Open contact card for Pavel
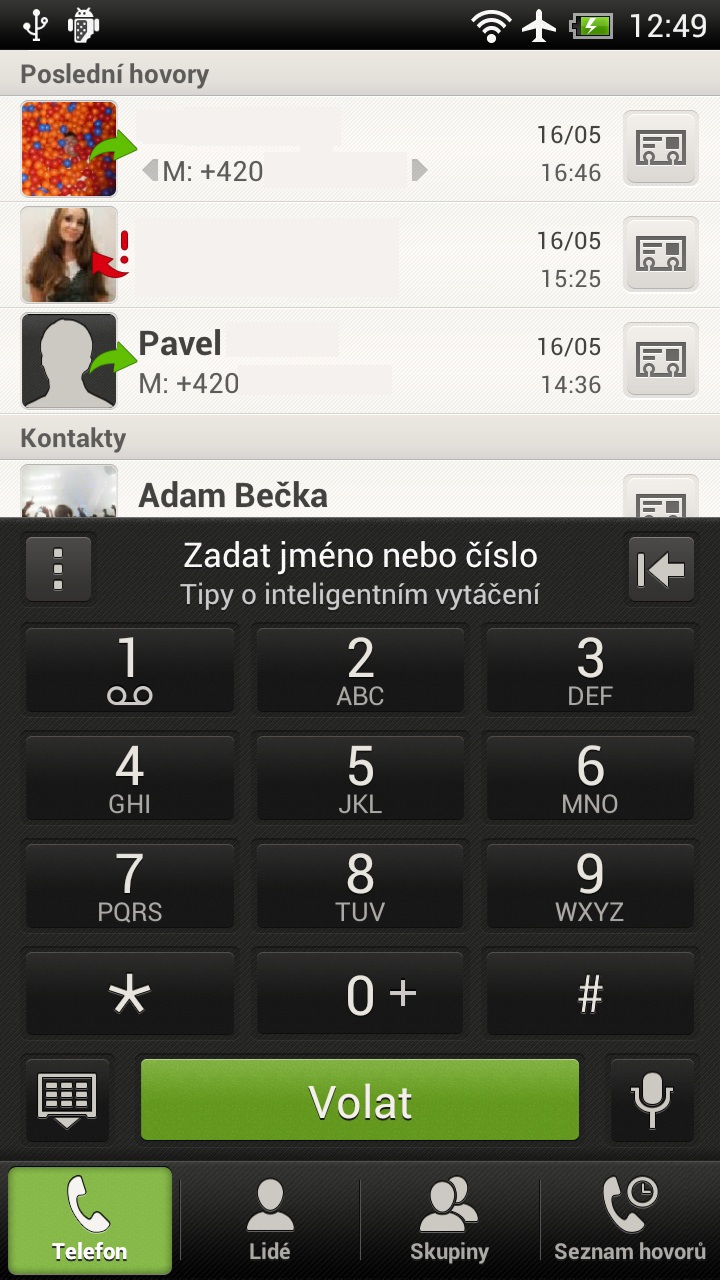Image resolution: width=720 pixels, height=1280 pixels. 661,360
